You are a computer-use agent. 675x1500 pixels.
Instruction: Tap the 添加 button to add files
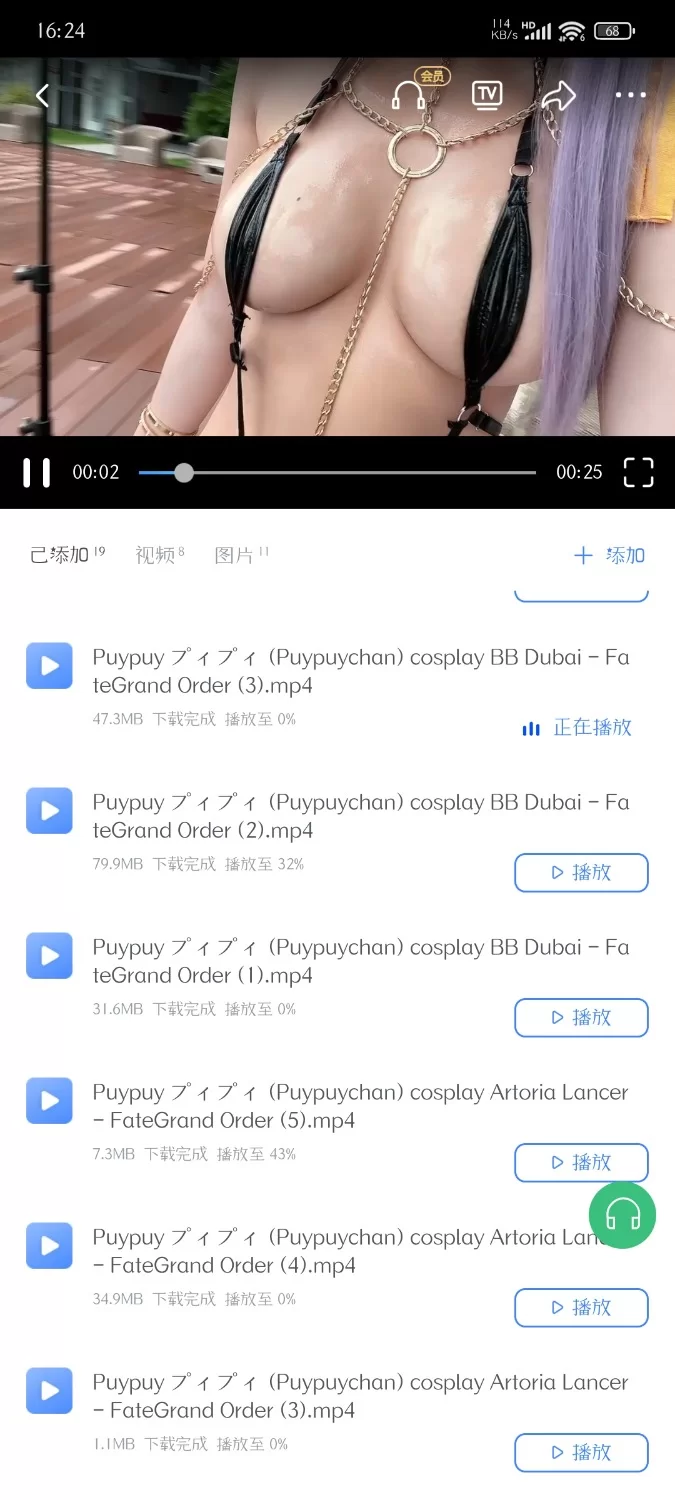point(609,555)
